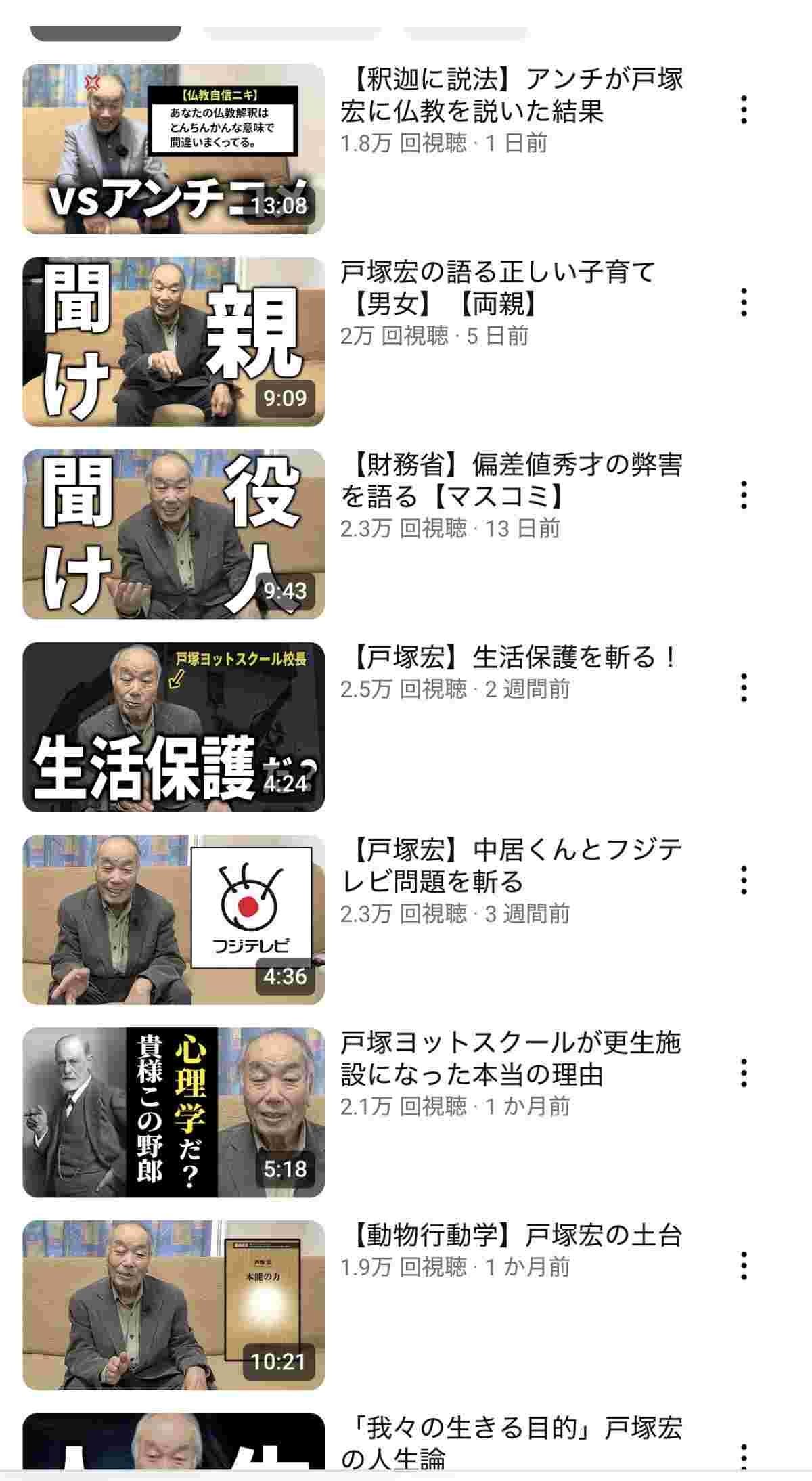Show options for 生活保護を斬る video
This screenshot has height=1481, width=812.
tap(744, 688)
